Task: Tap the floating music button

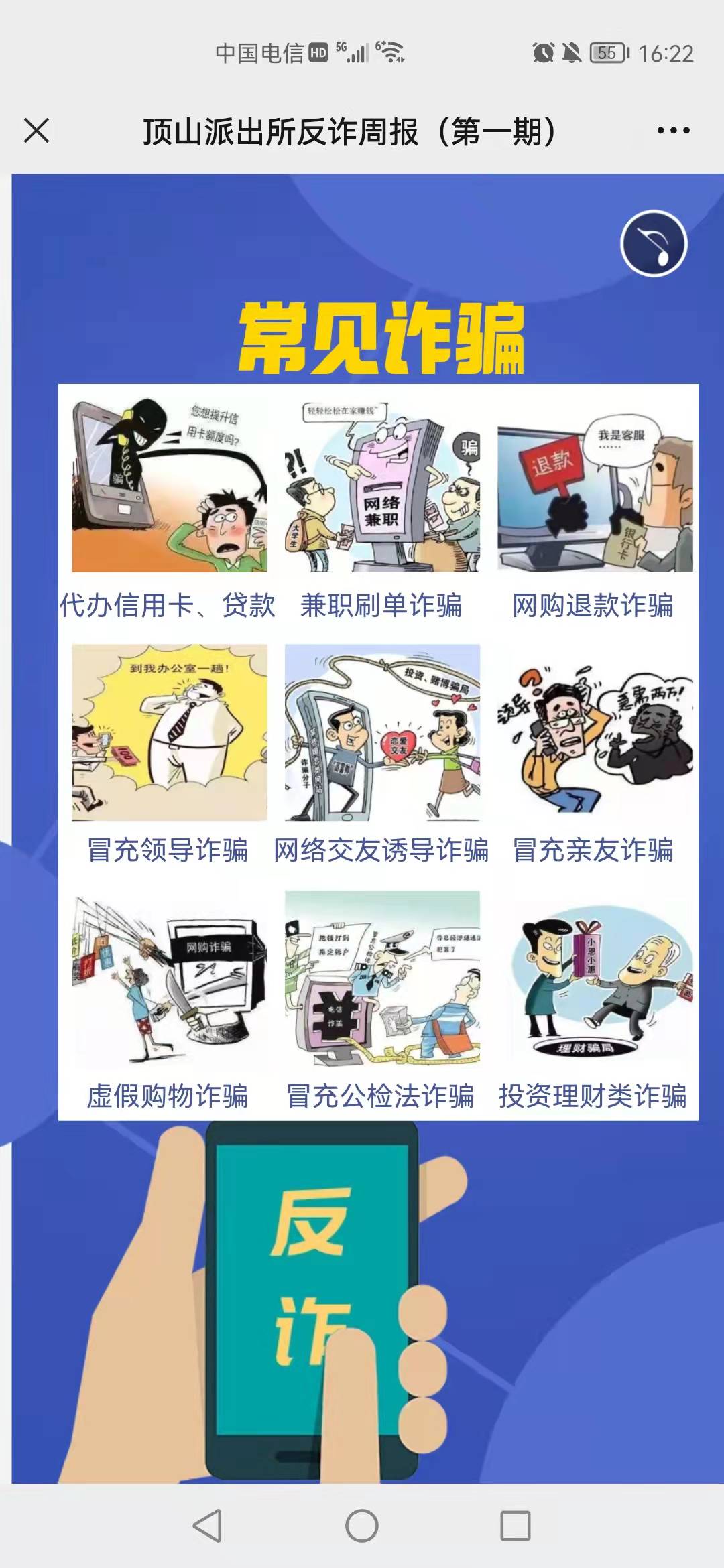Action: (654, 244)
